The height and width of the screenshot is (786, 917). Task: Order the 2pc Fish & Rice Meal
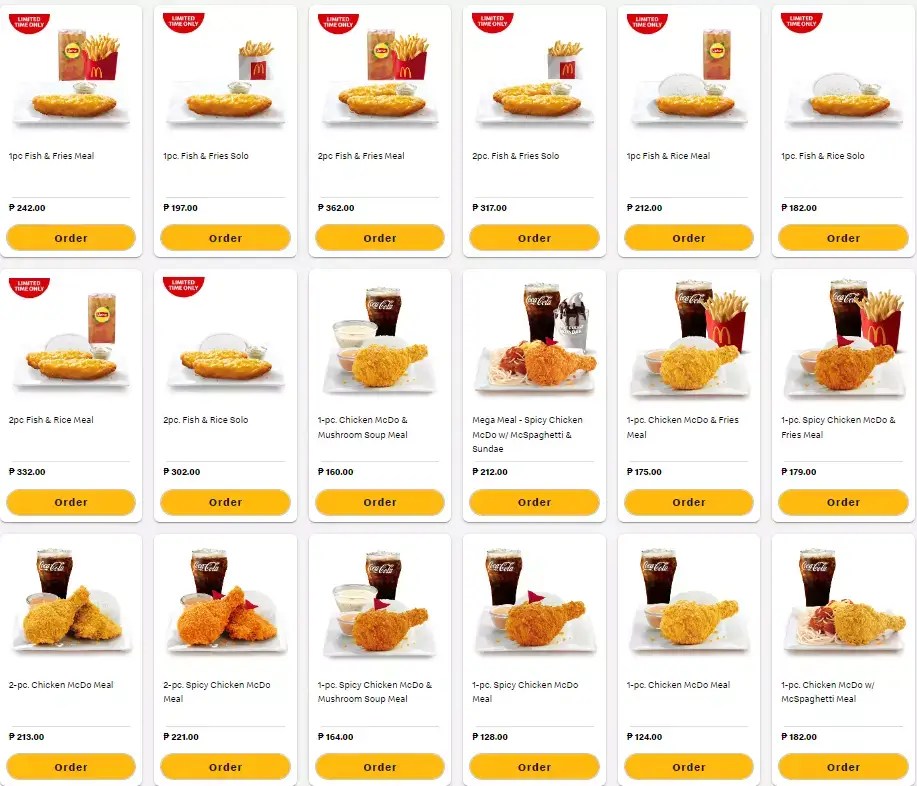71,502
